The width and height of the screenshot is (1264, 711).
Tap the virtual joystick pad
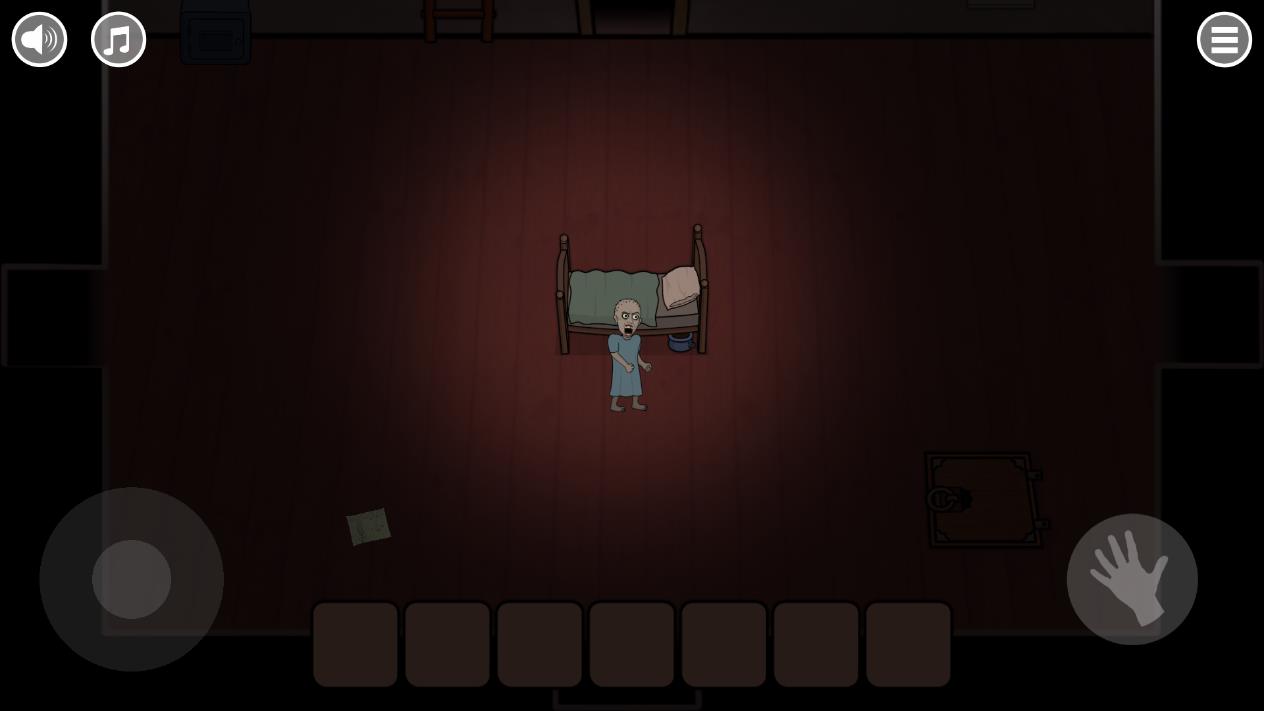coord(132,579)
